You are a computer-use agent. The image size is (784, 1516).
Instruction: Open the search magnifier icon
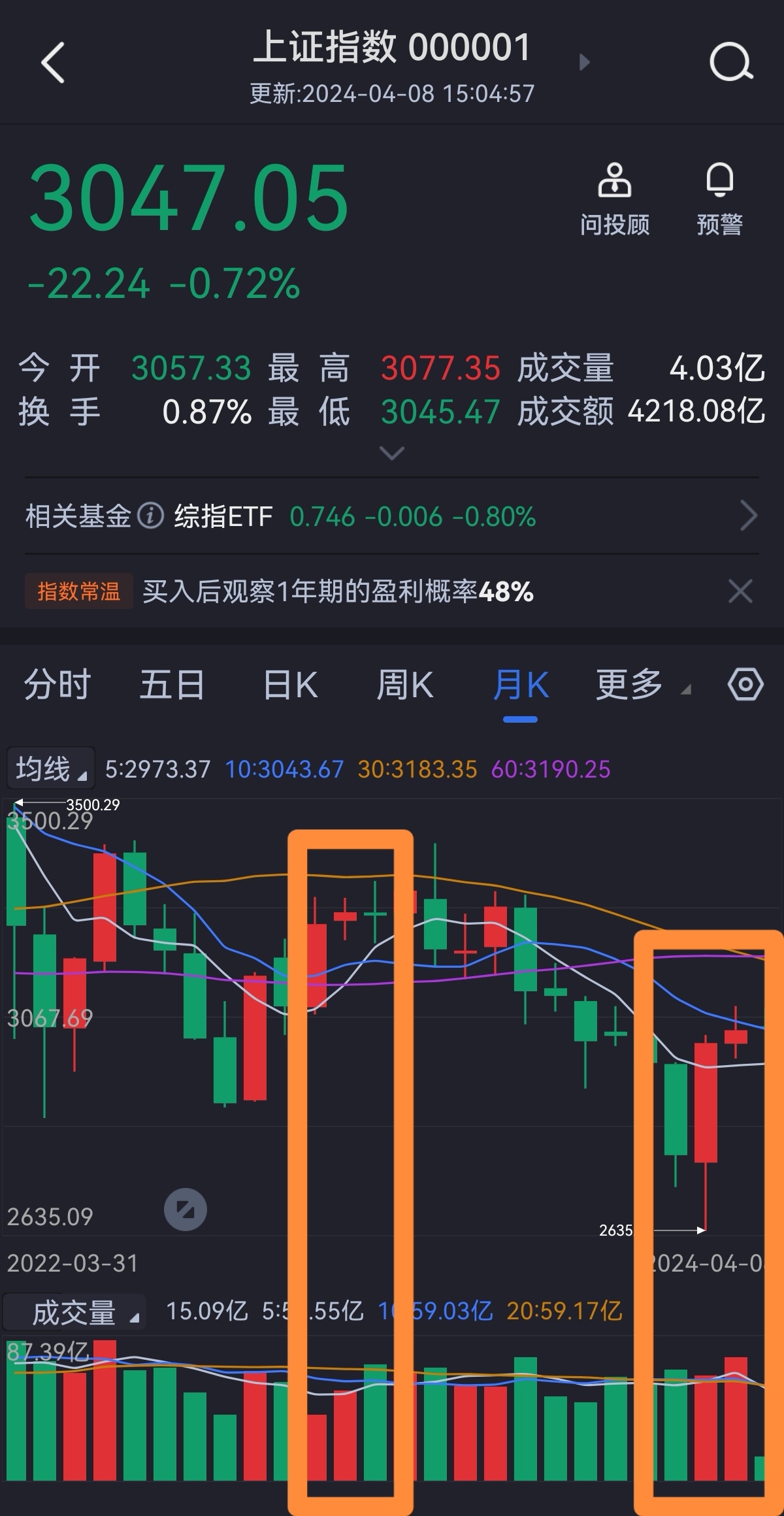731,62
